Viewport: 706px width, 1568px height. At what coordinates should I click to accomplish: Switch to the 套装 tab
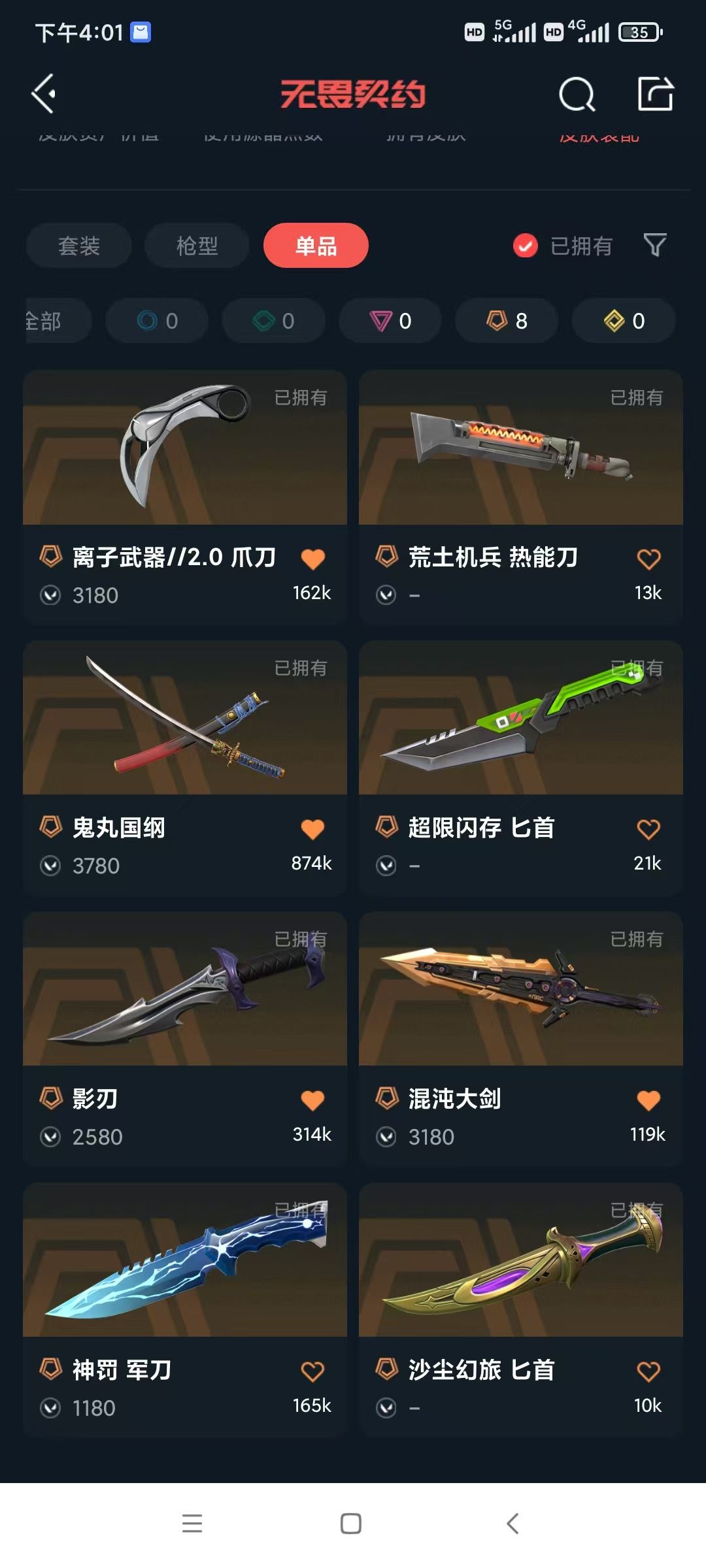[x=78, y=246]
